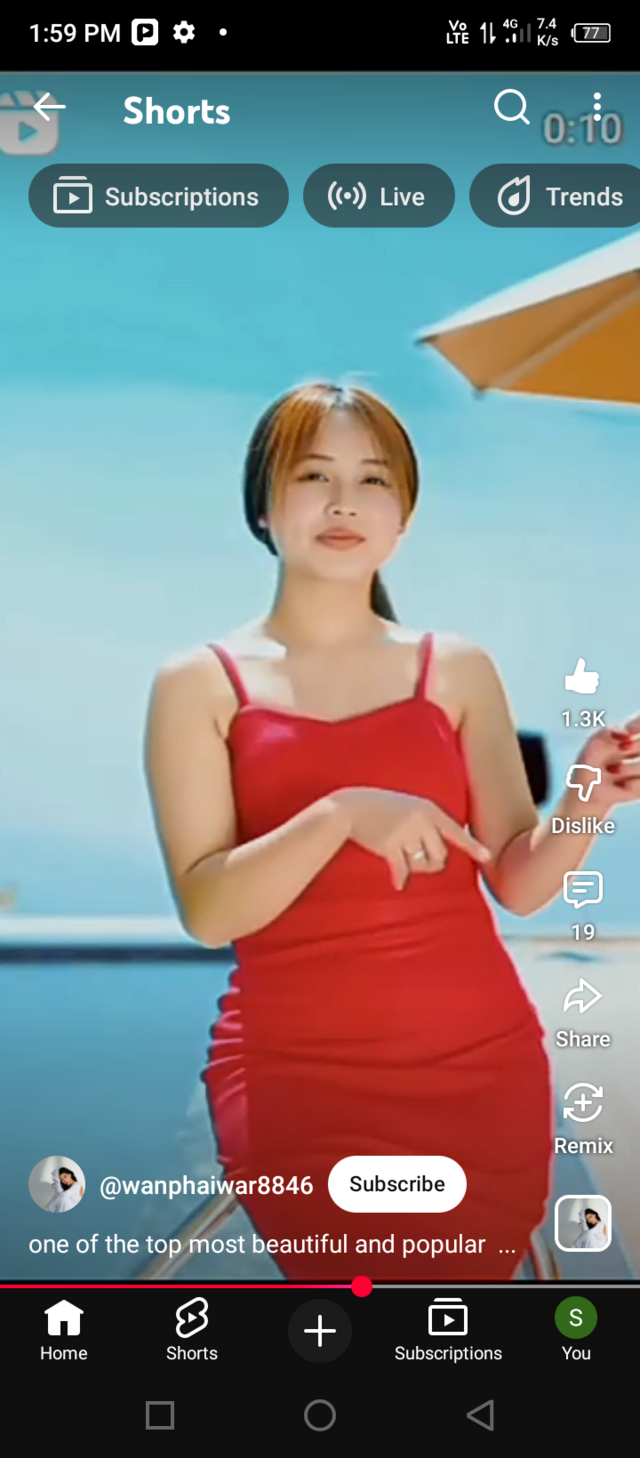Open the sound thumbnail for this Short
The image size is (640, 1458).
[582, 1223]
